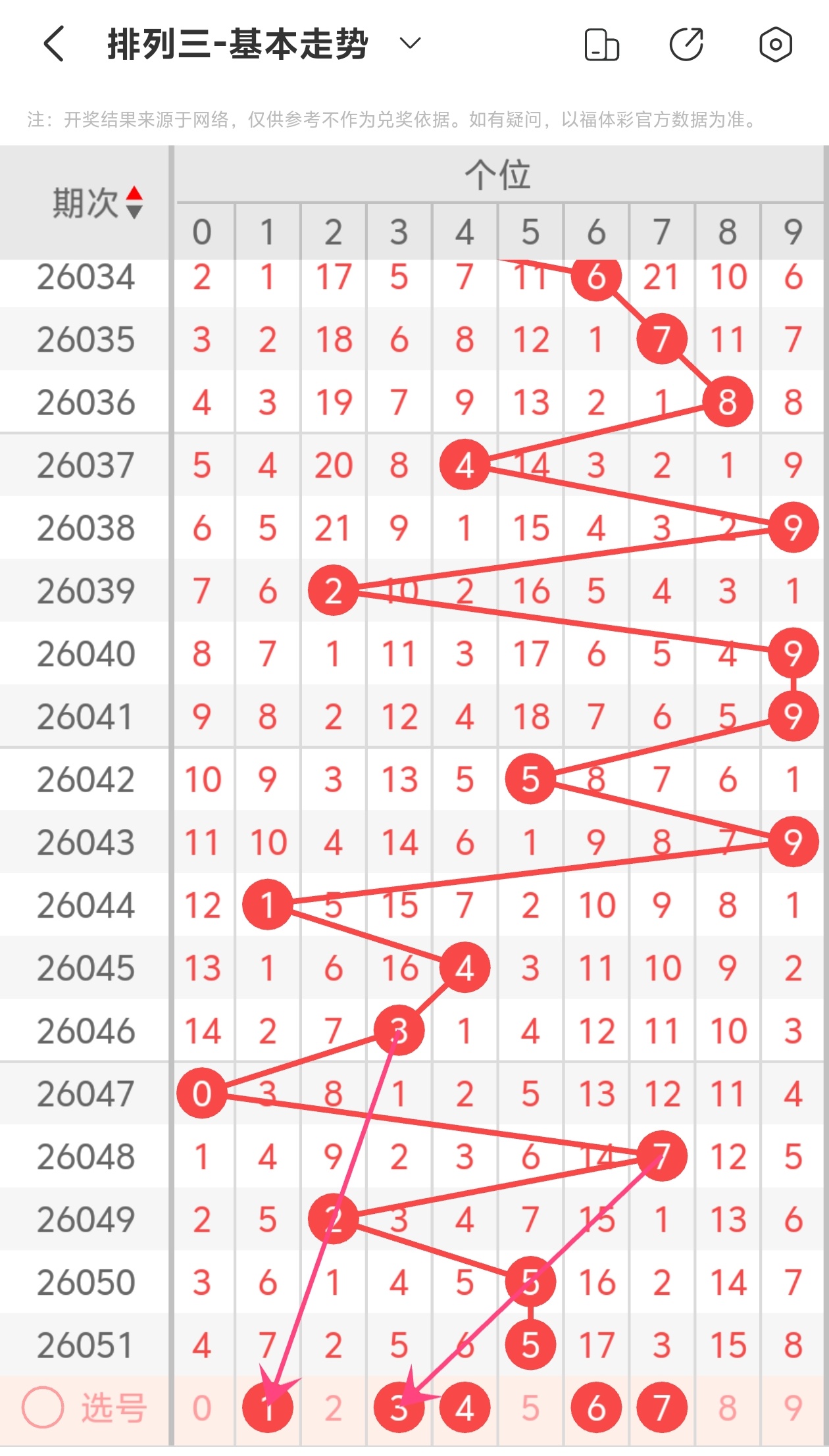Share the trend chart

[686, 45]
